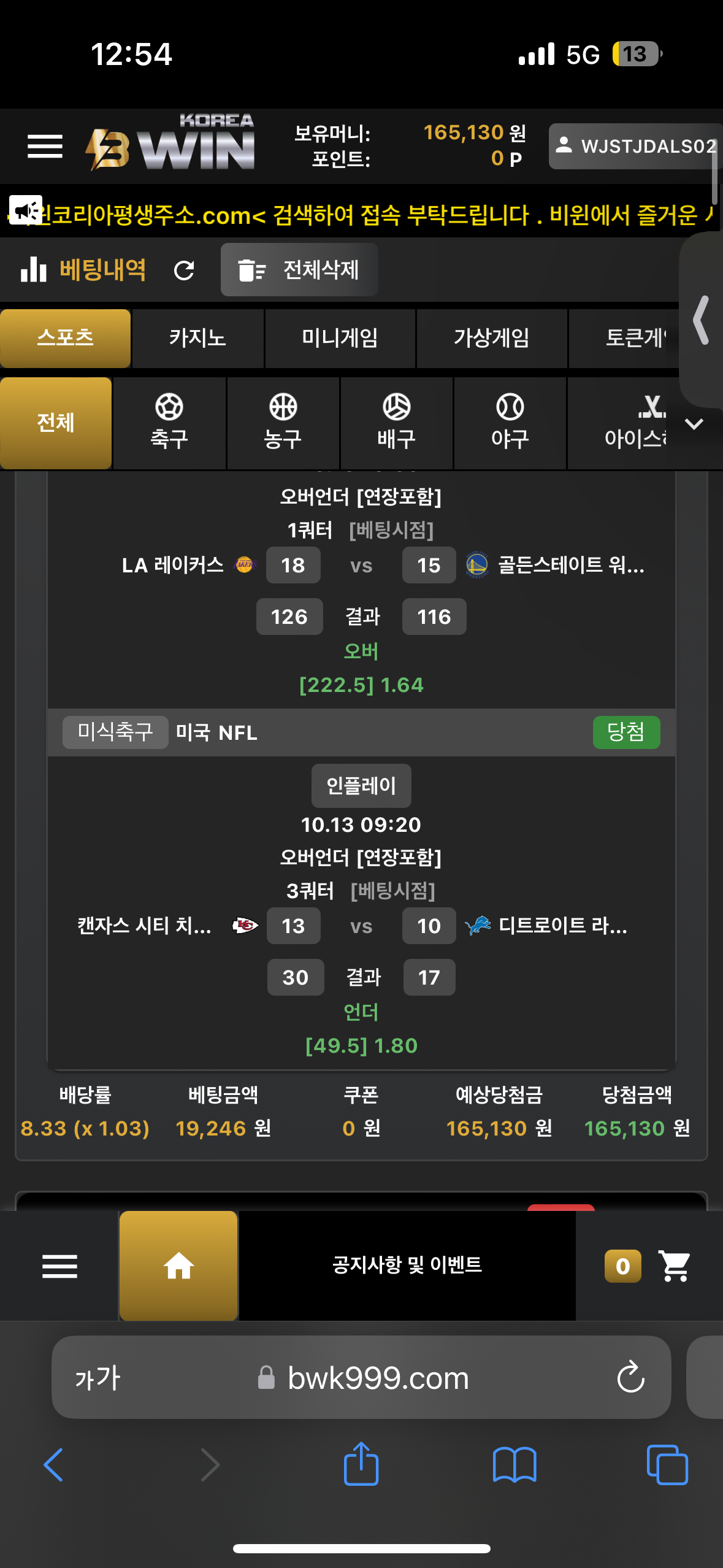This screenshot has height=1568, width=723.
Task: Expand the sports category dropdown chevron
Action: 694,424
